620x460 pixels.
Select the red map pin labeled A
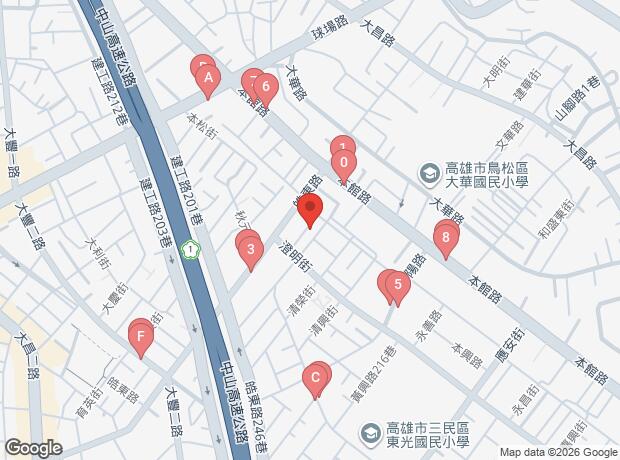207,79
